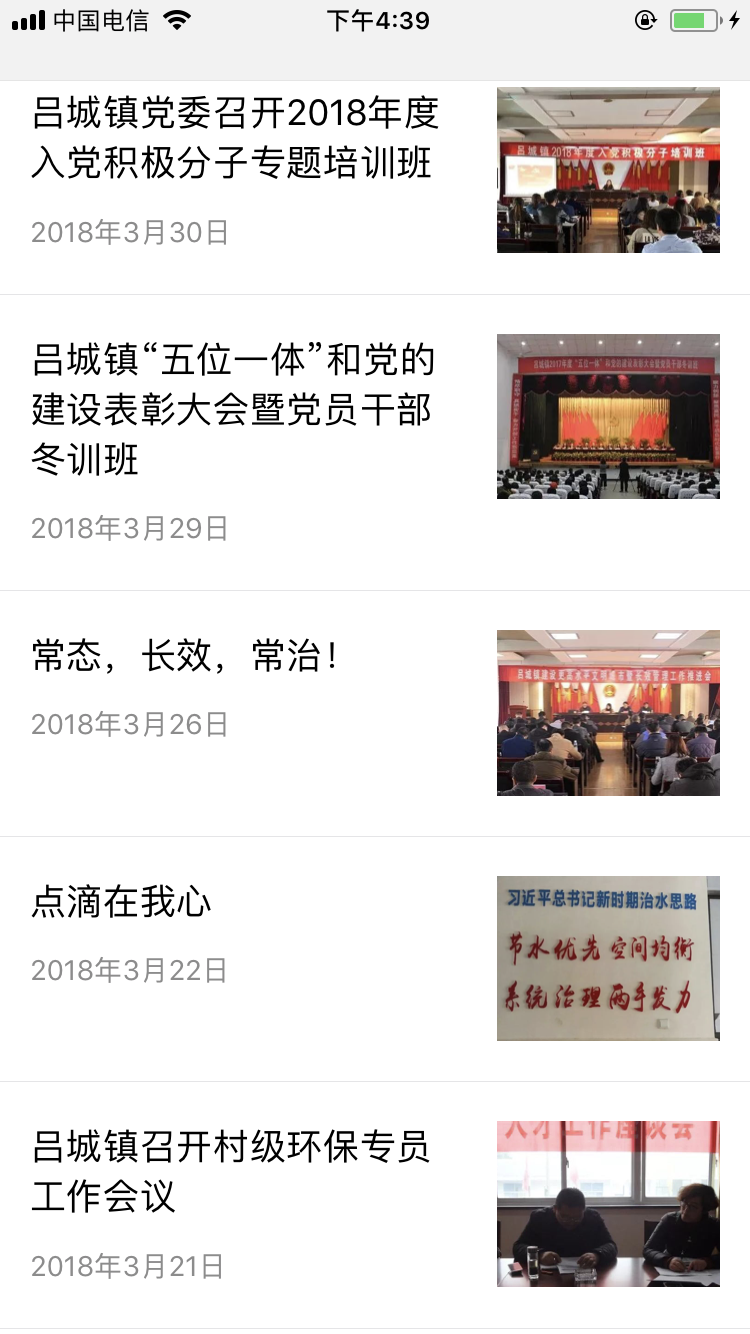
Task: Open the “五位一体”和党的建设表彰大会 article
Action: click(232, 409)
